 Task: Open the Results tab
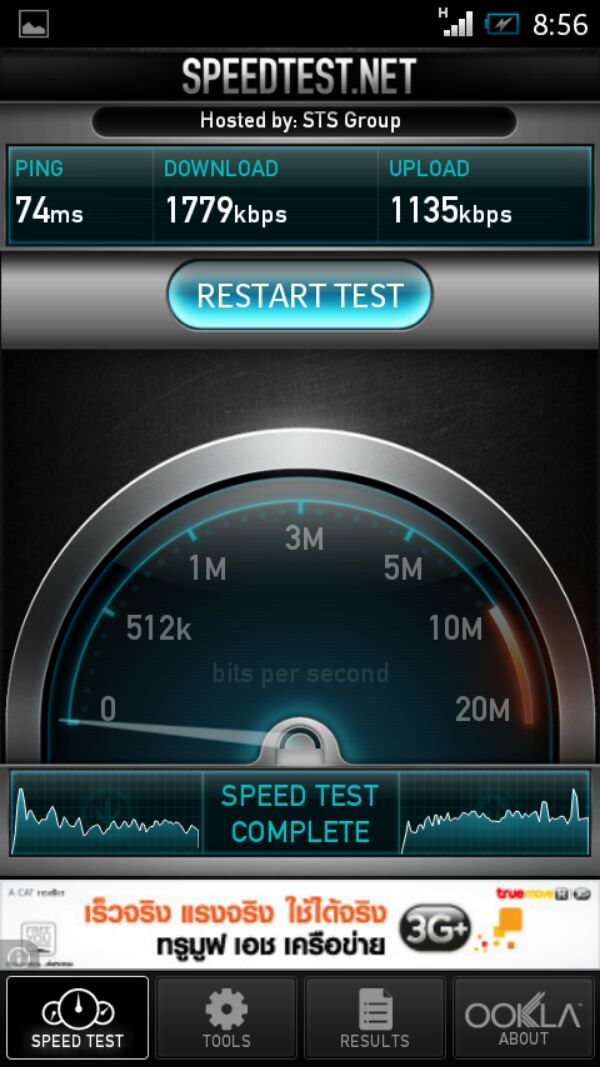tap(374, 1018)
